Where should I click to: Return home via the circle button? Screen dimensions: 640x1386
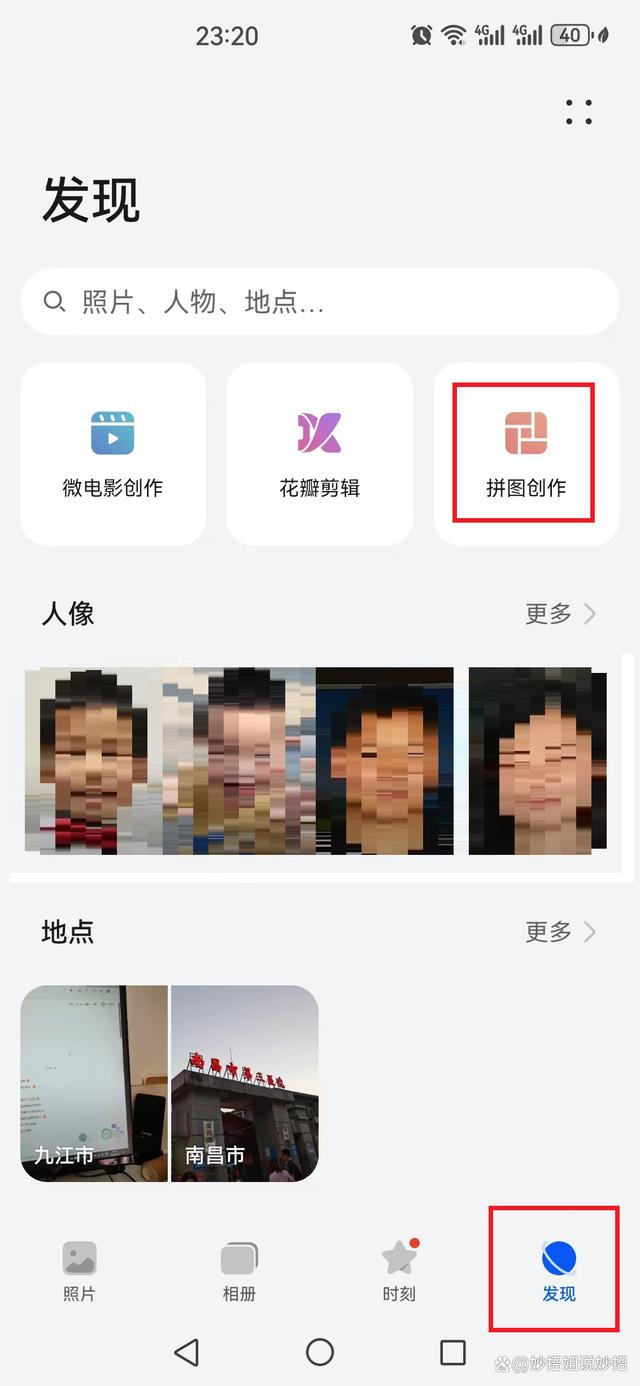pos(320,1352)
